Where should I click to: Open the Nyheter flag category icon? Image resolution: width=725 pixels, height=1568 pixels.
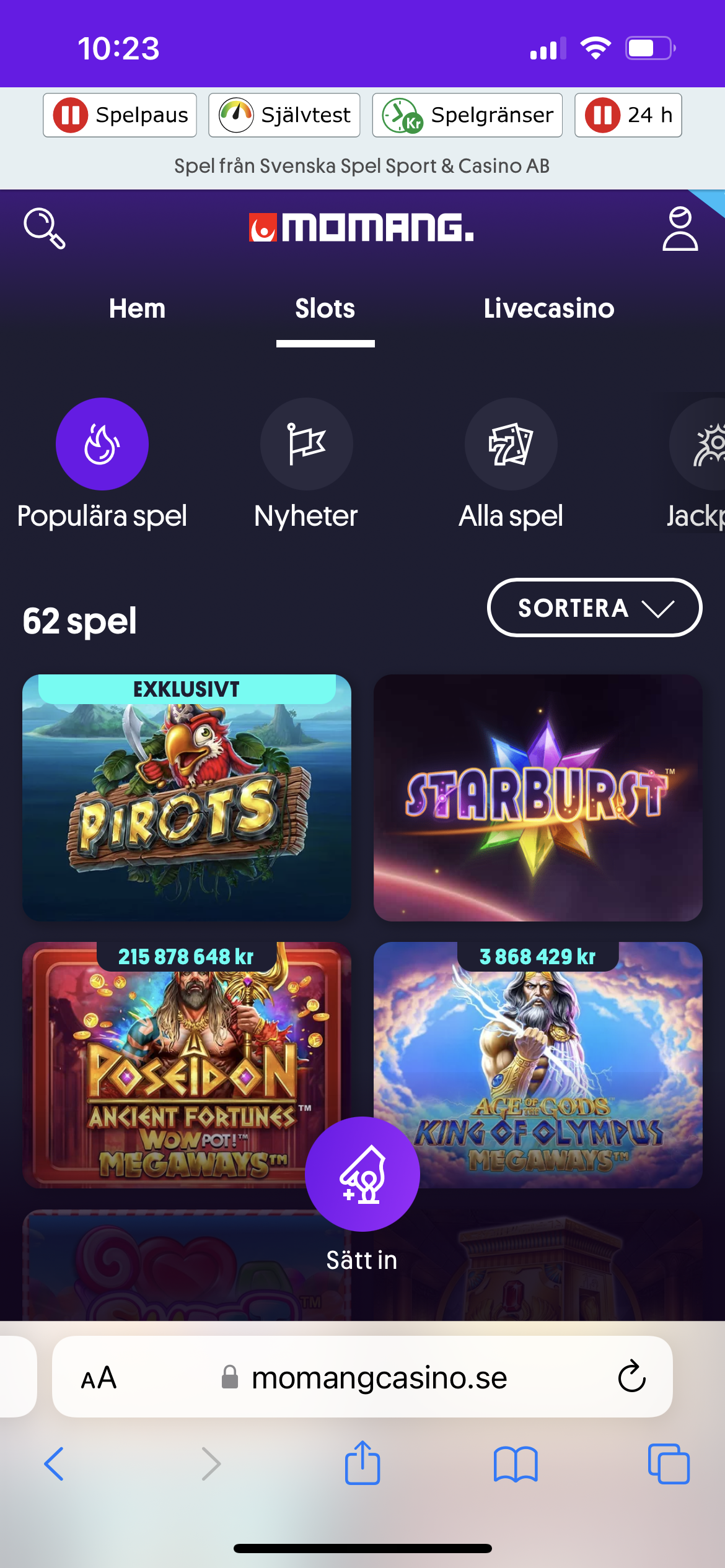[x=306, y=443]
